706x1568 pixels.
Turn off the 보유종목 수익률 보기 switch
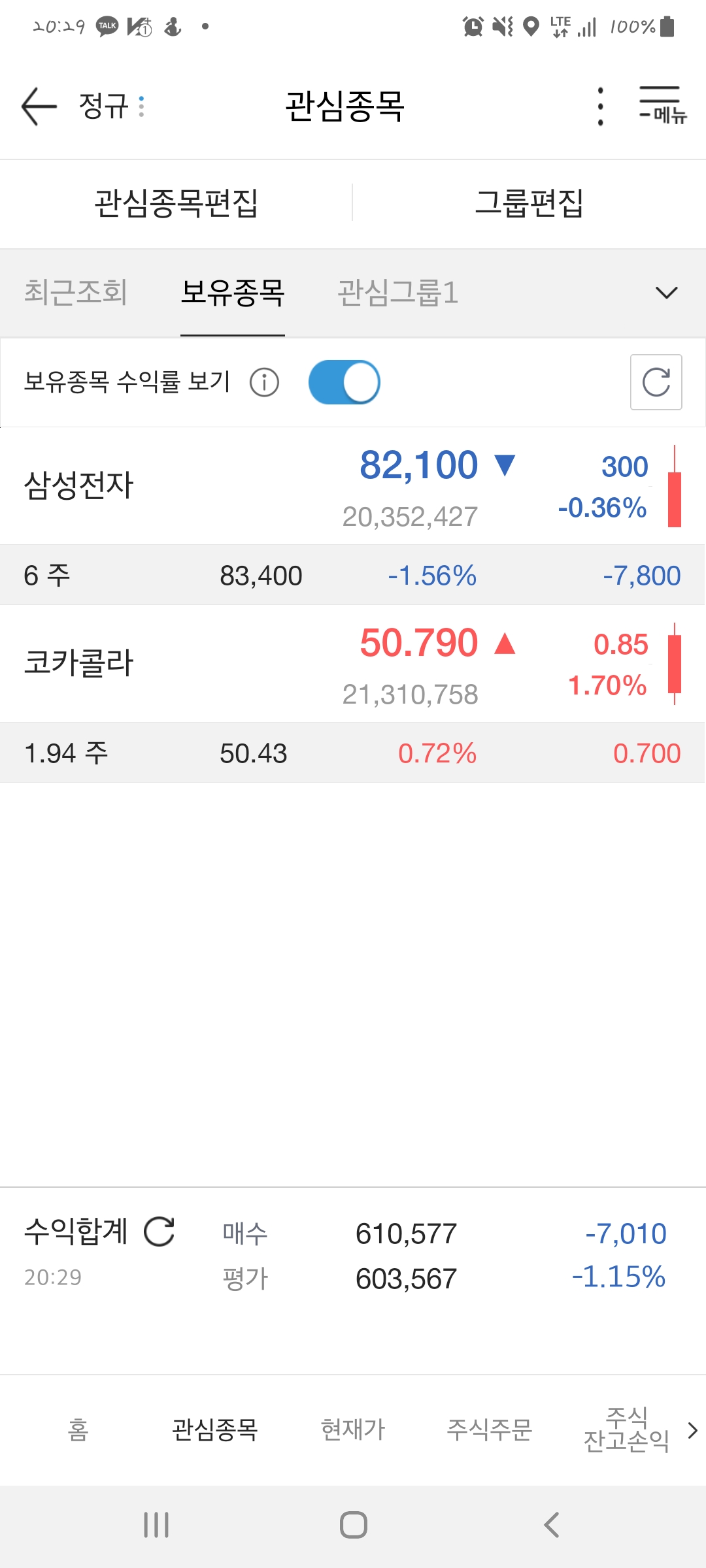pyautogui.click(x=344, y=382)
